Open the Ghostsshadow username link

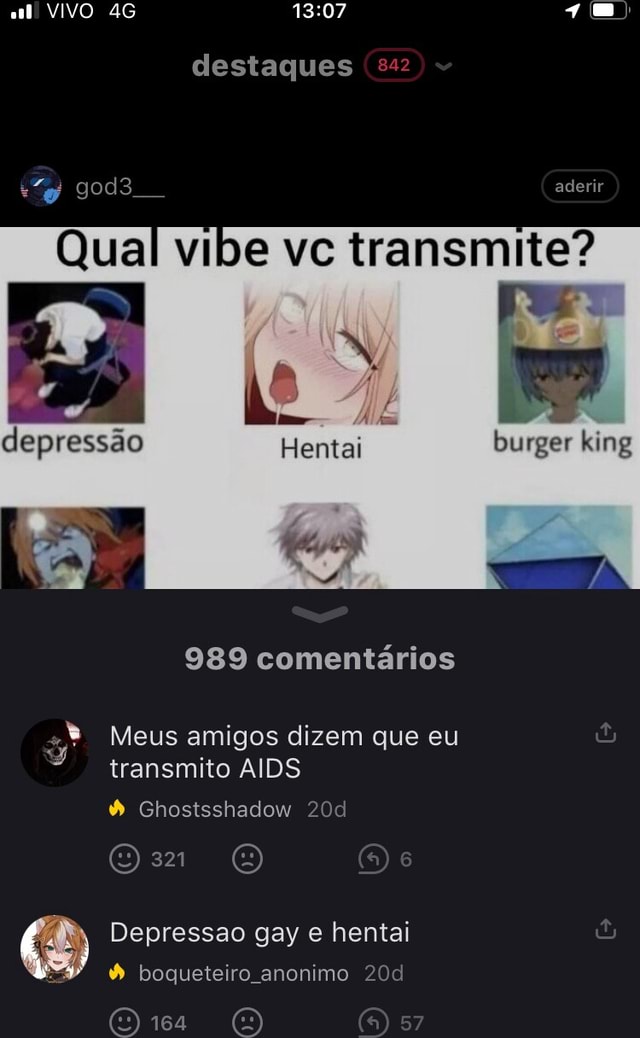214,809
